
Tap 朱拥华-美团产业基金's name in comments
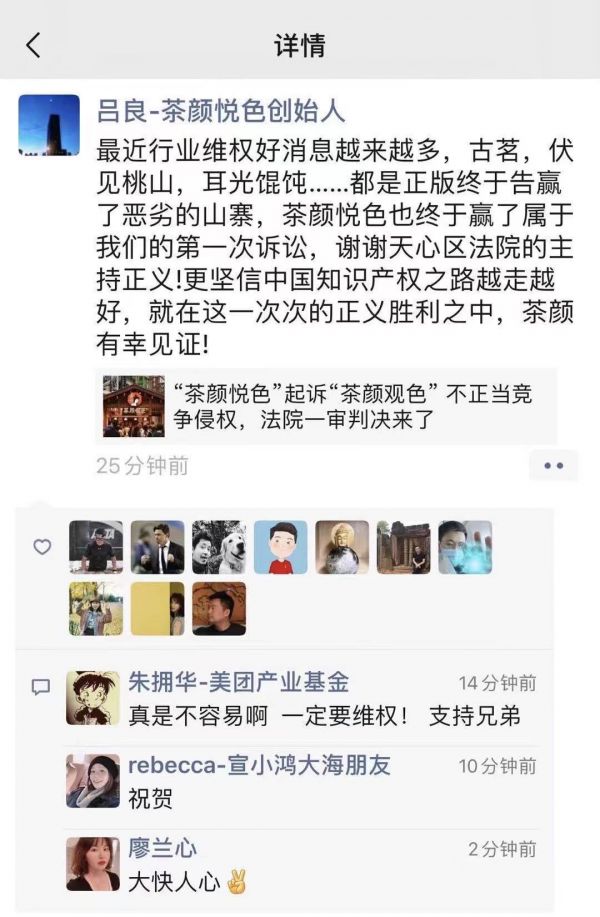pyautogui.click(x=238, y=683)
